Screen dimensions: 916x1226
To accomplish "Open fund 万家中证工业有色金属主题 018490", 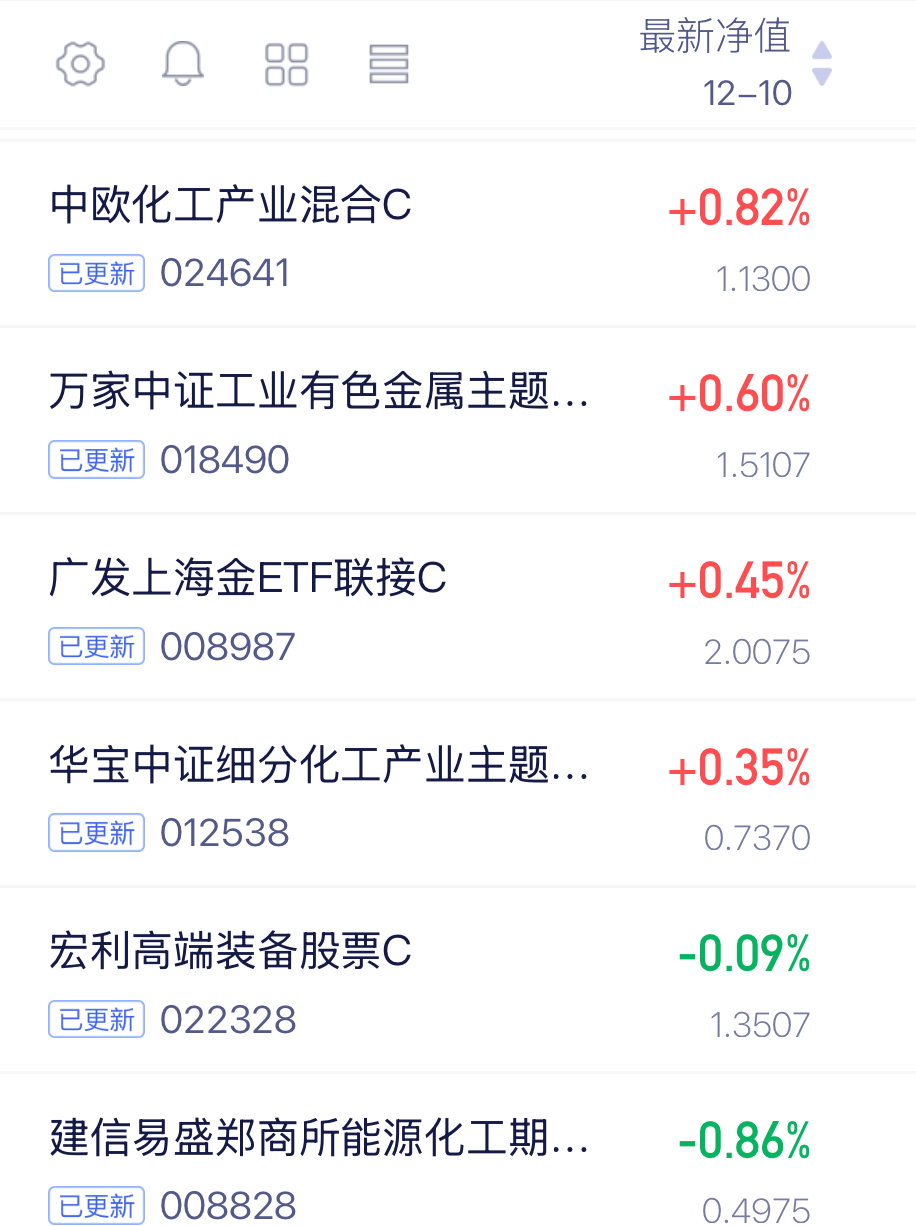I will pos(318,393).
